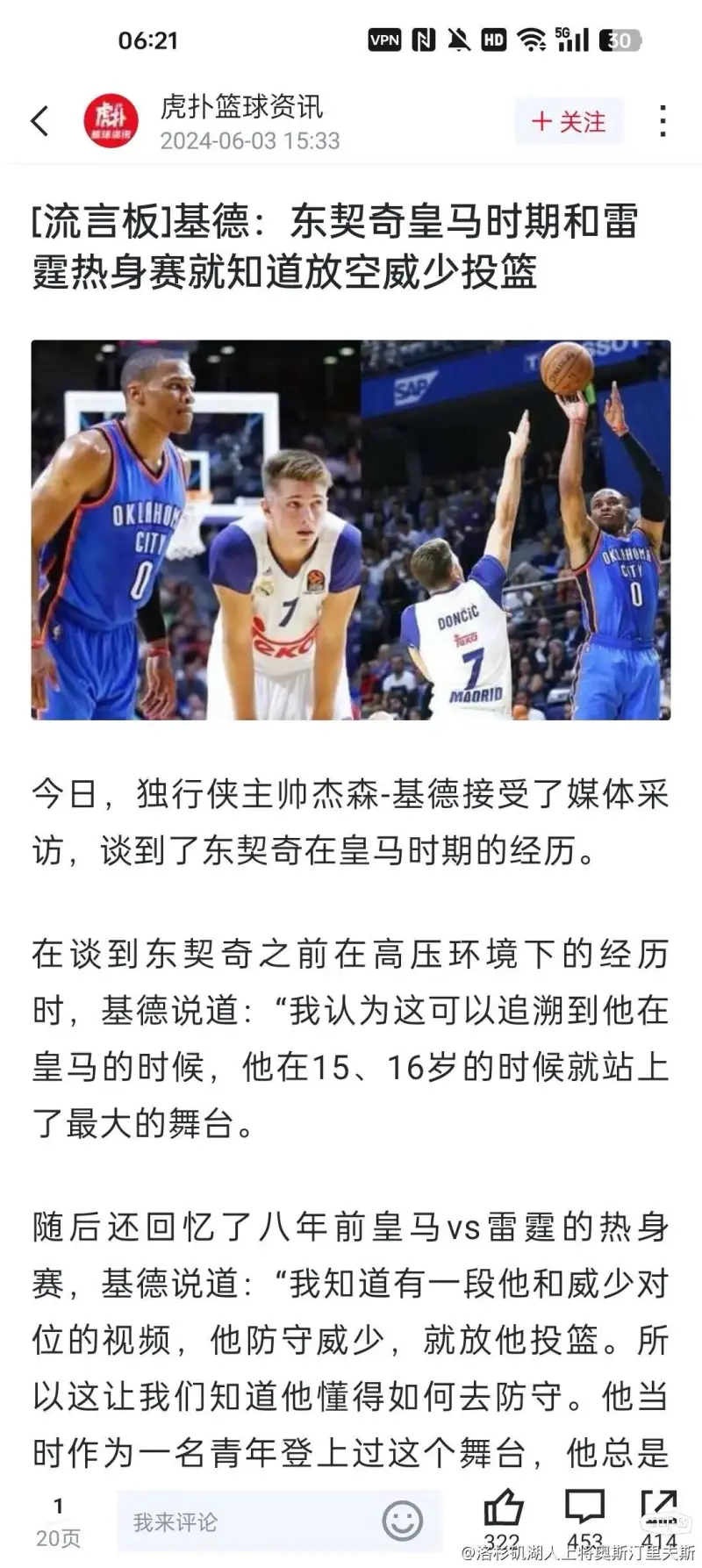The height and width of the screenshot is (1568, 702).
Task: Follow 虎扑篮球资讯 with the 关注 button
Action: 569,121
